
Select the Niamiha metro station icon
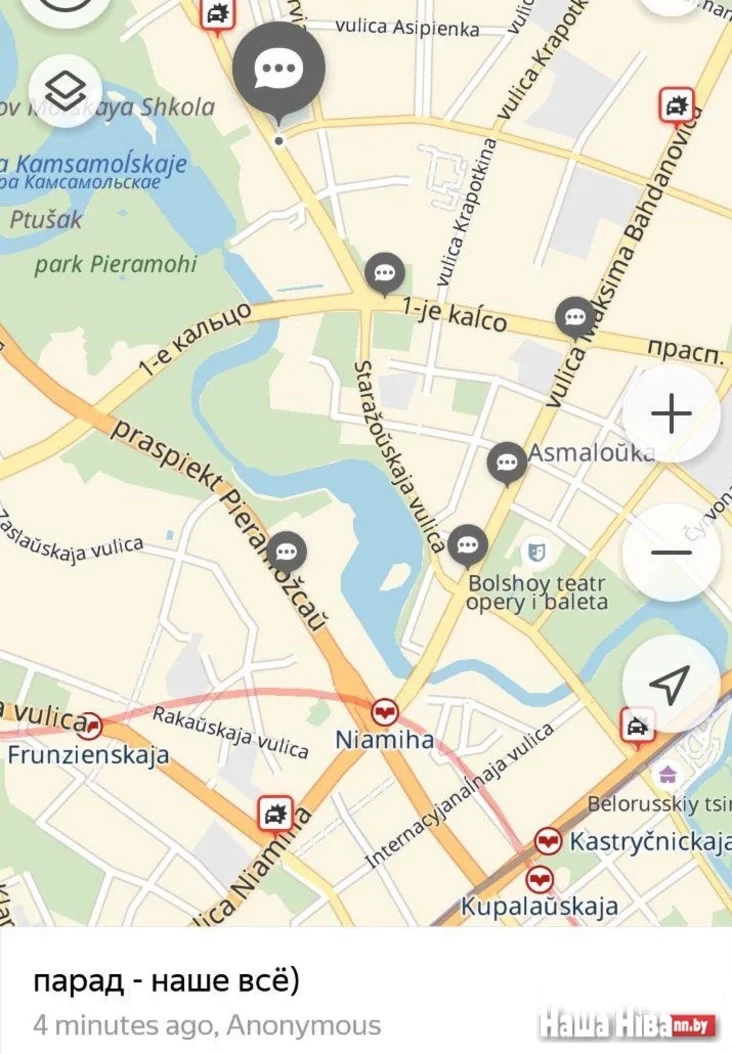click(x=385, y=712)
